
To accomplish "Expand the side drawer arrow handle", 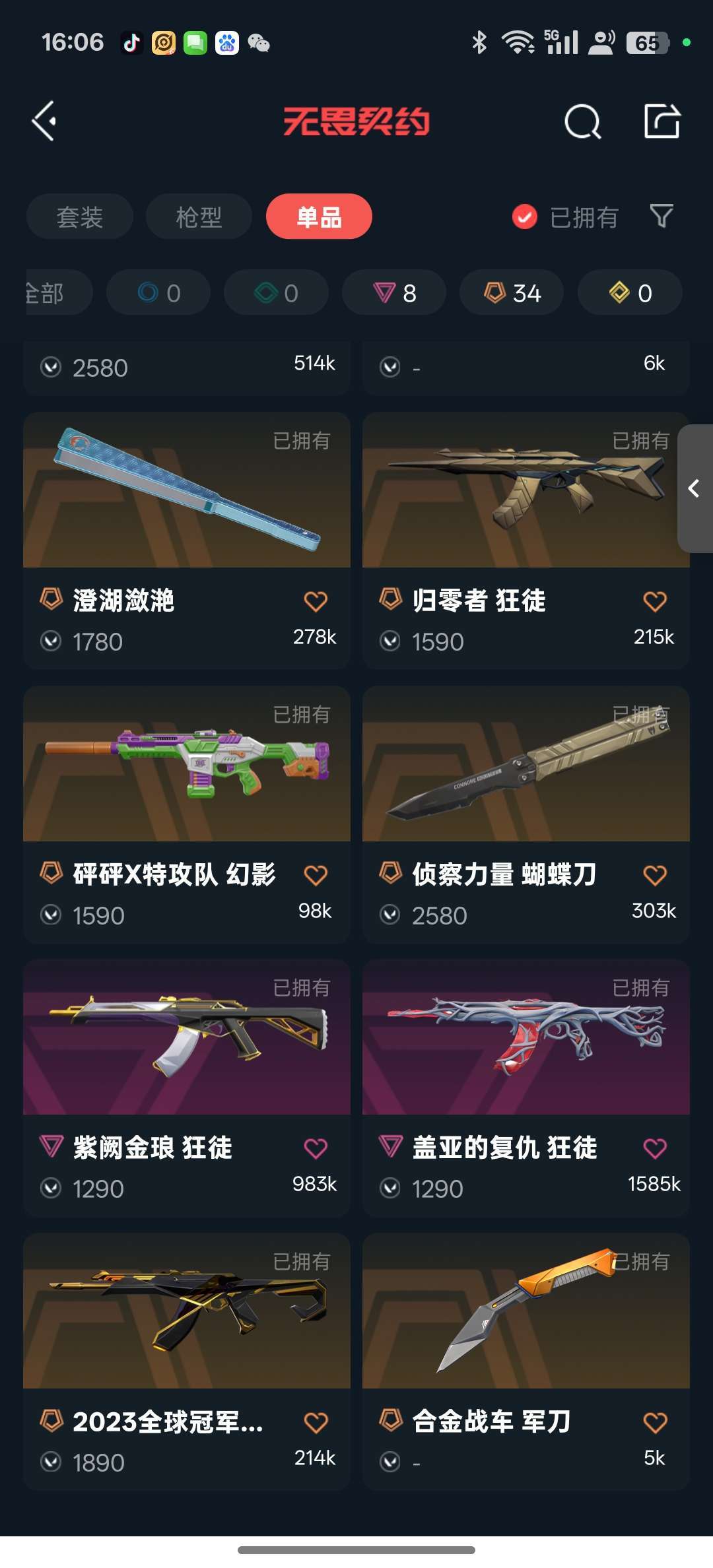I will pos(695,488).
